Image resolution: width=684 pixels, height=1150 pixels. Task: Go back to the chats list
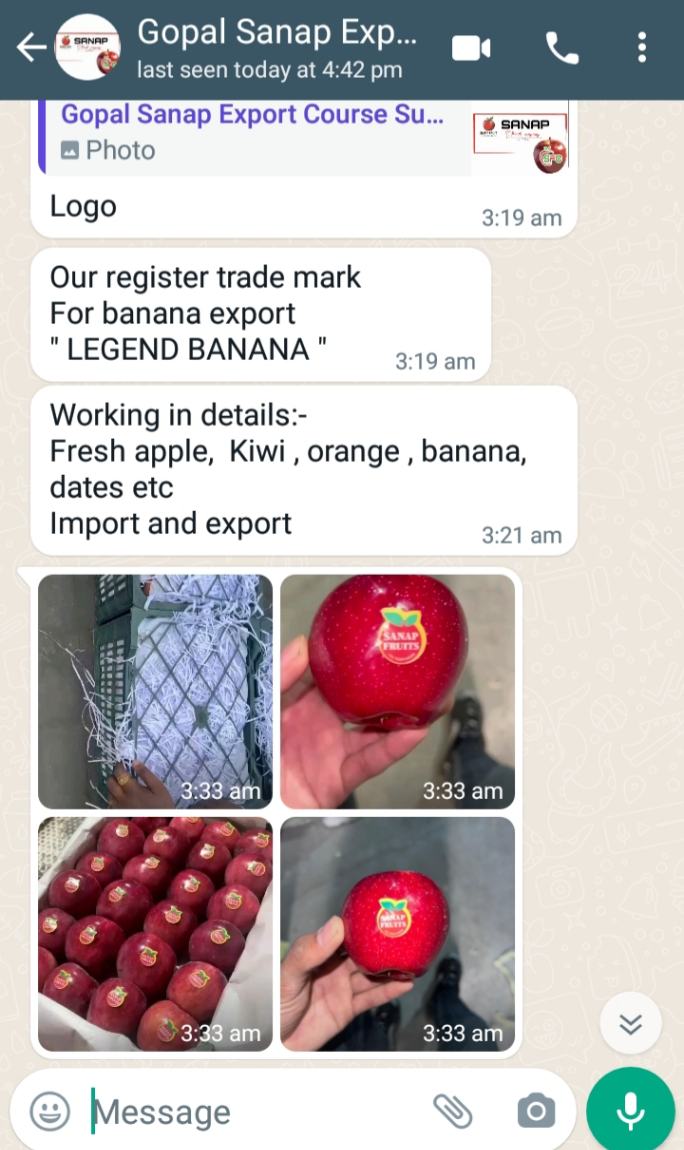click(30, 47)
